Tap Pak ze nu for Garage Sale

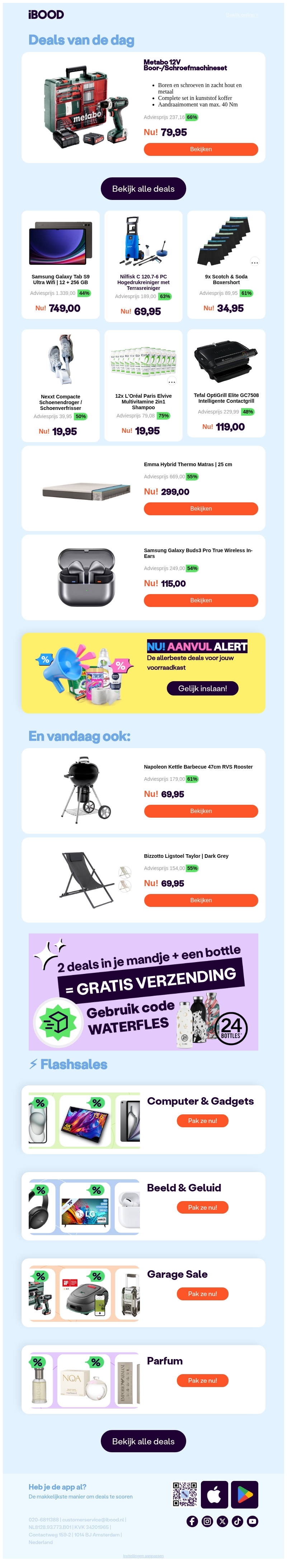[x=202, y=1294]
